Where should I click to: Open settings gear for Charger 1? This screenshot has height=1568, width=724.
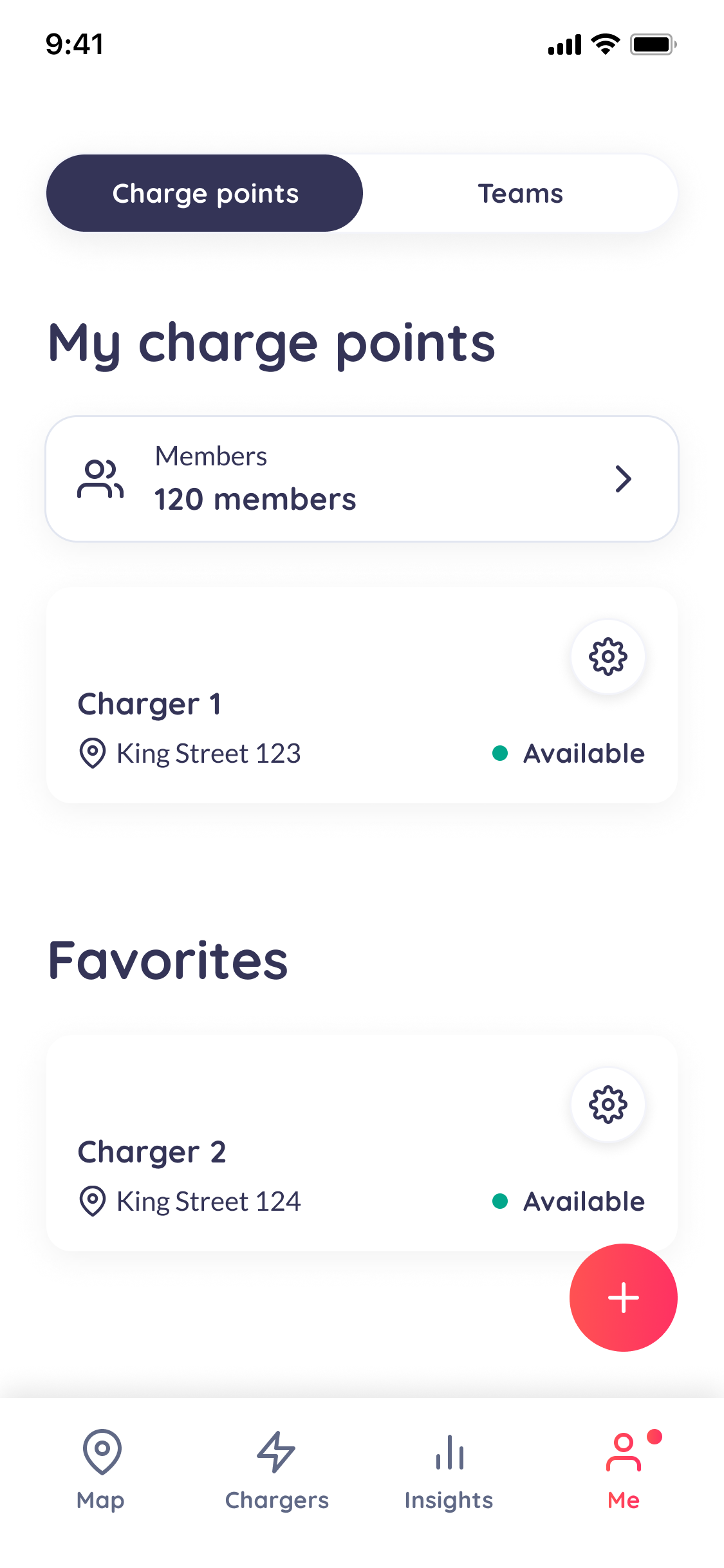click(x=608, y=657)
